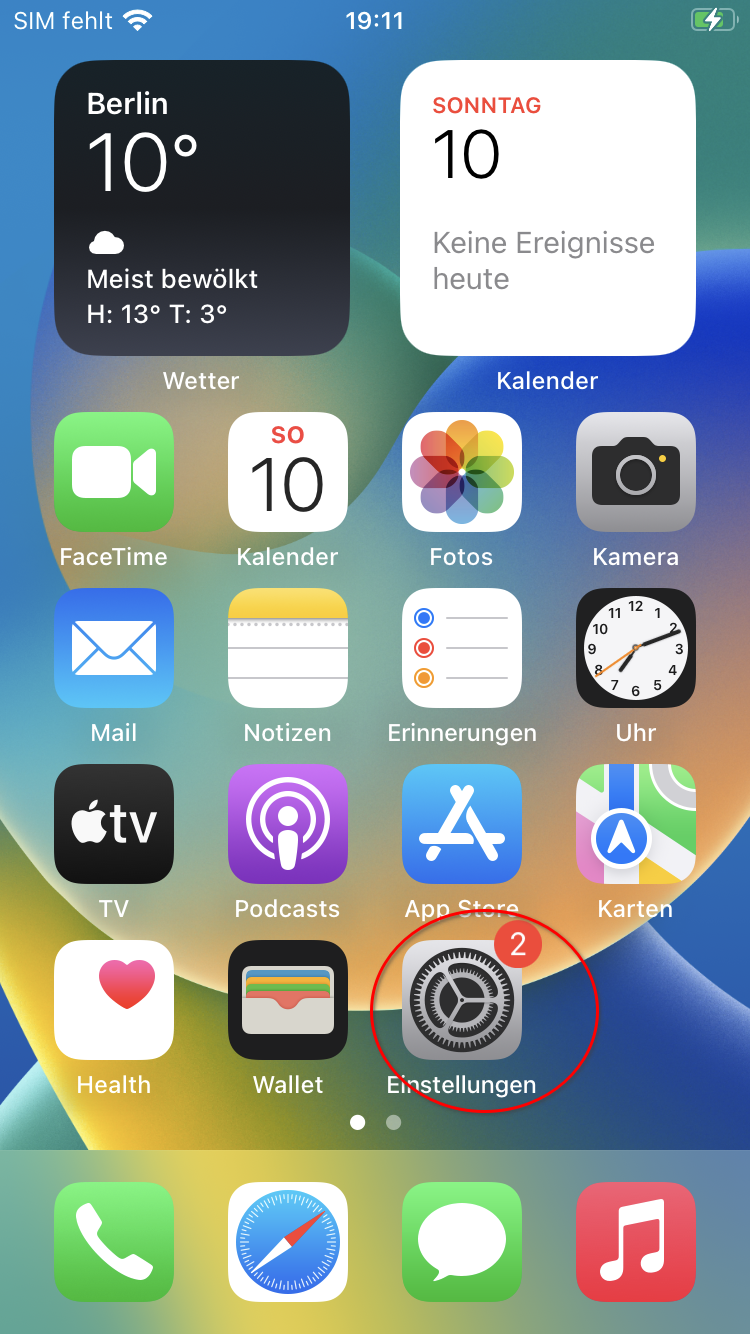Open the Mail app
This screenshot has height=1334, width=750.
click(x=114, y=648)
